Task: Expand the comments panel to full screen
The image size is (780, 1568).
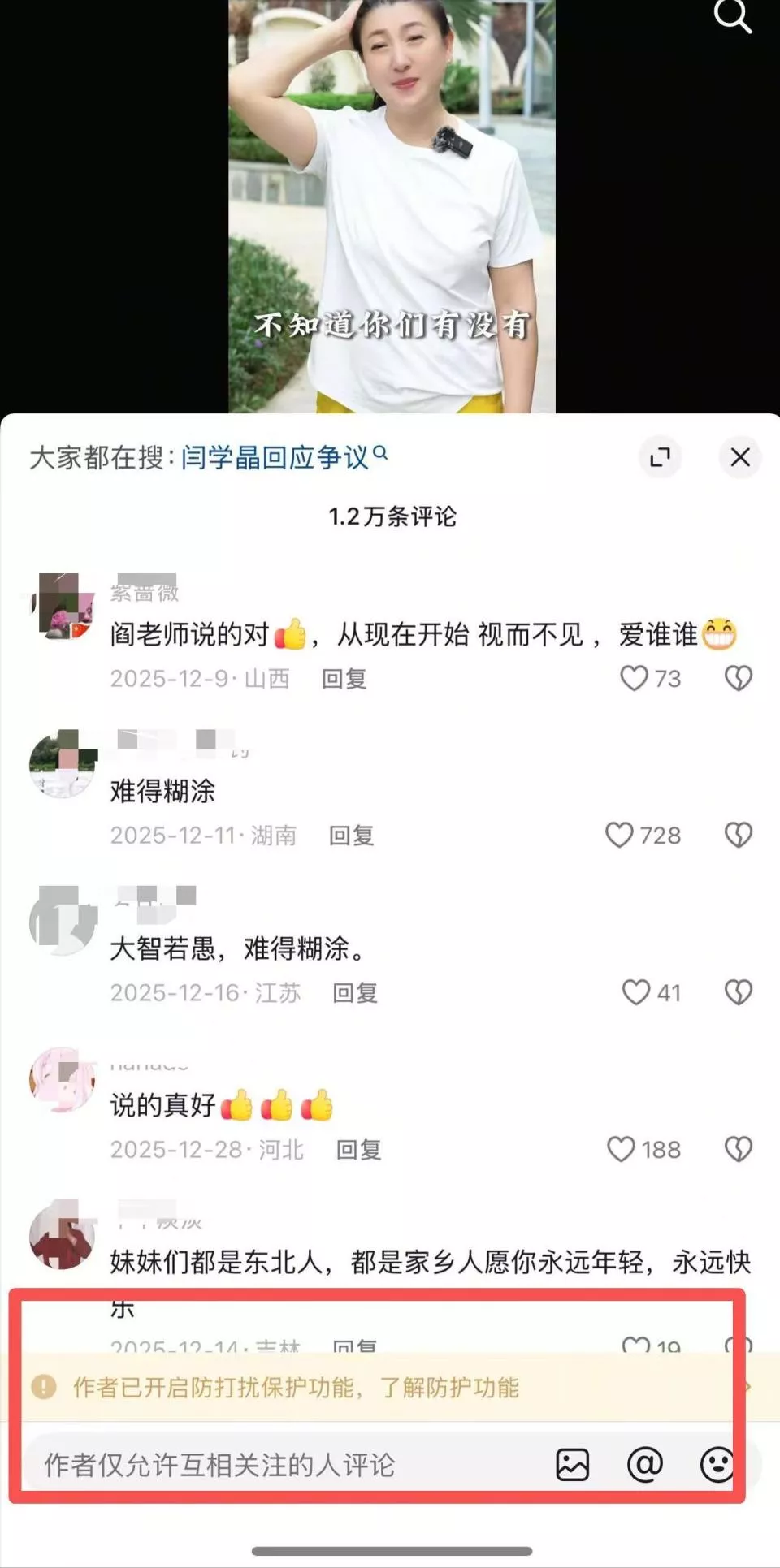Action: point(660,457)
